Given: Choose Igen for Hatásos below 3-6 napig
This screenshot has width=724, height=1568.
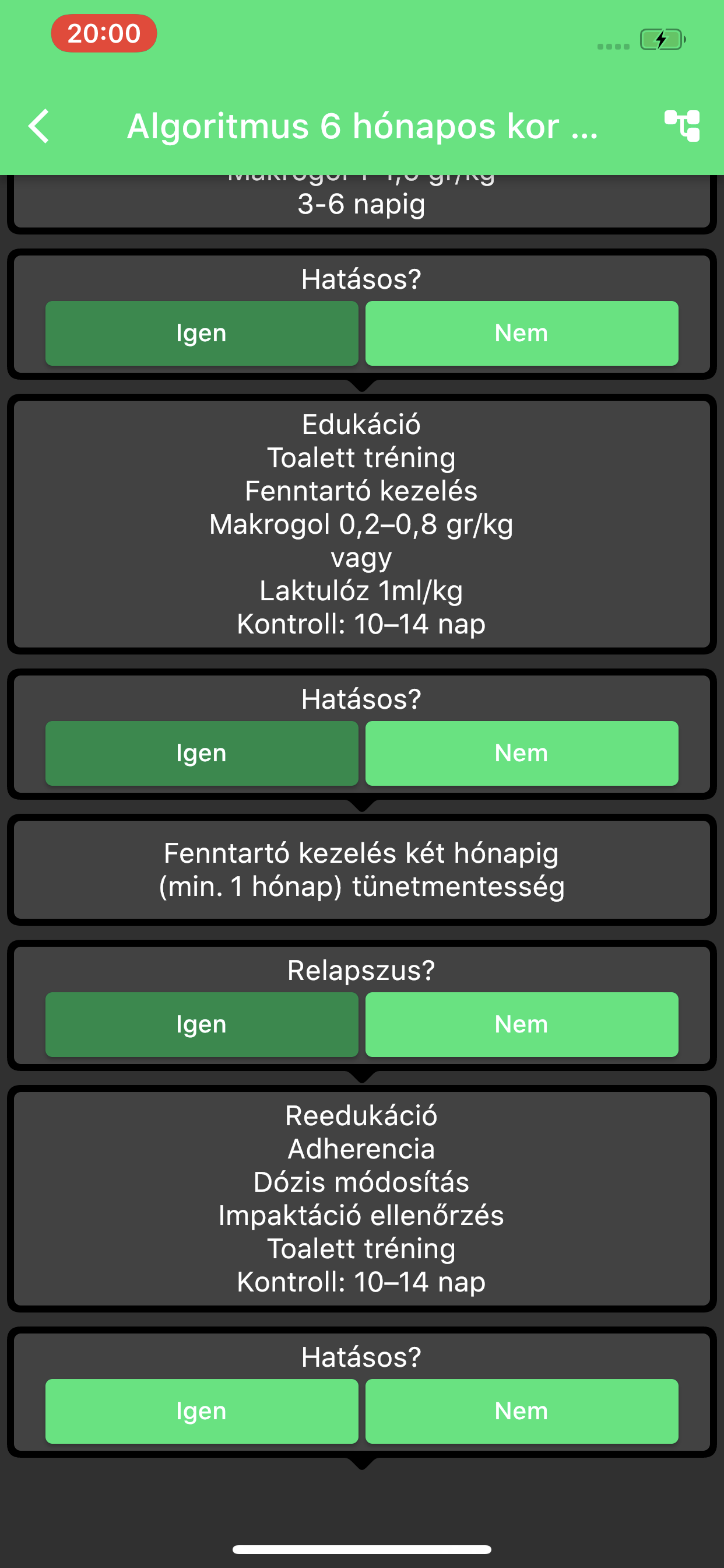Looking at the screenshot, I should (x=201, y=333).
